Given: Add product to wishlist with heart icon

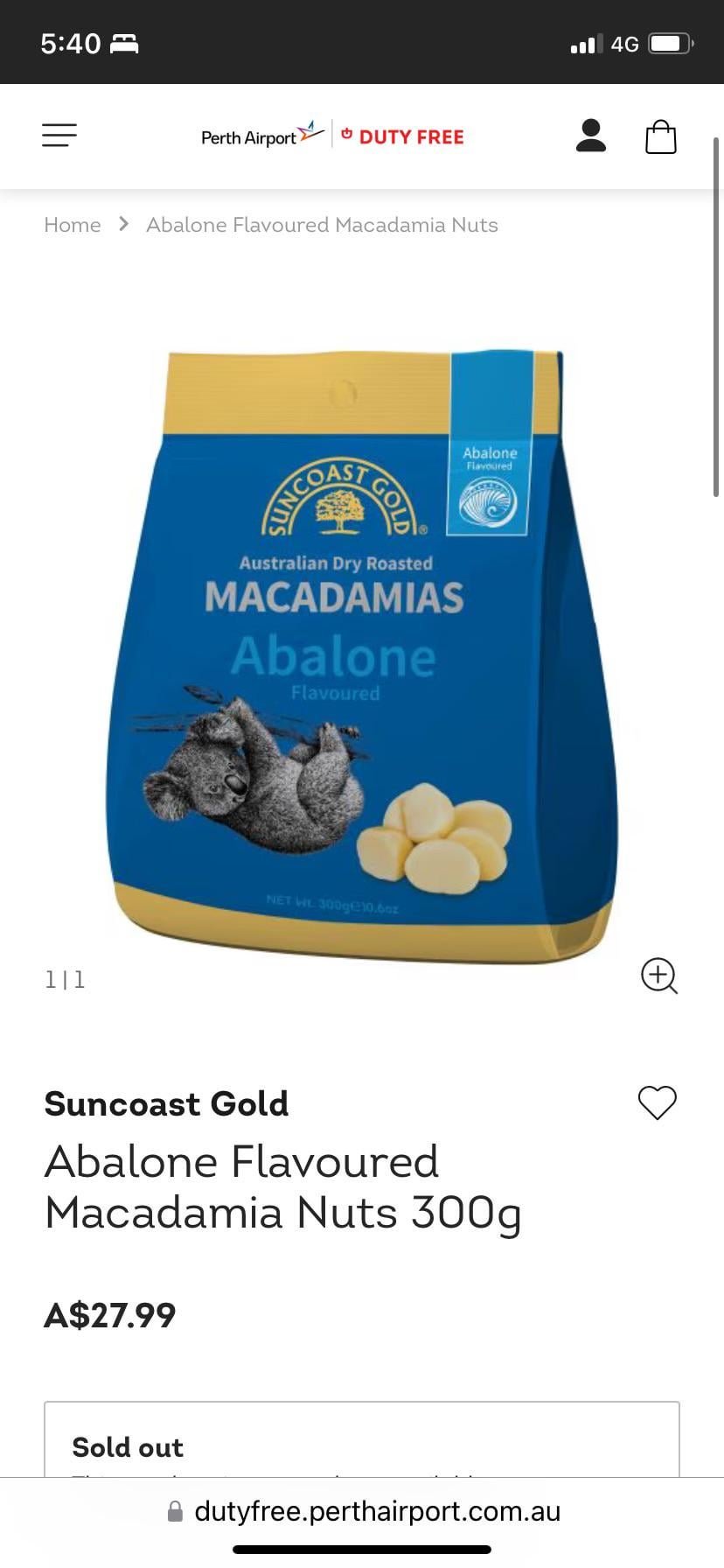Looking at the screenshot, I should [x=657, y=1102].
